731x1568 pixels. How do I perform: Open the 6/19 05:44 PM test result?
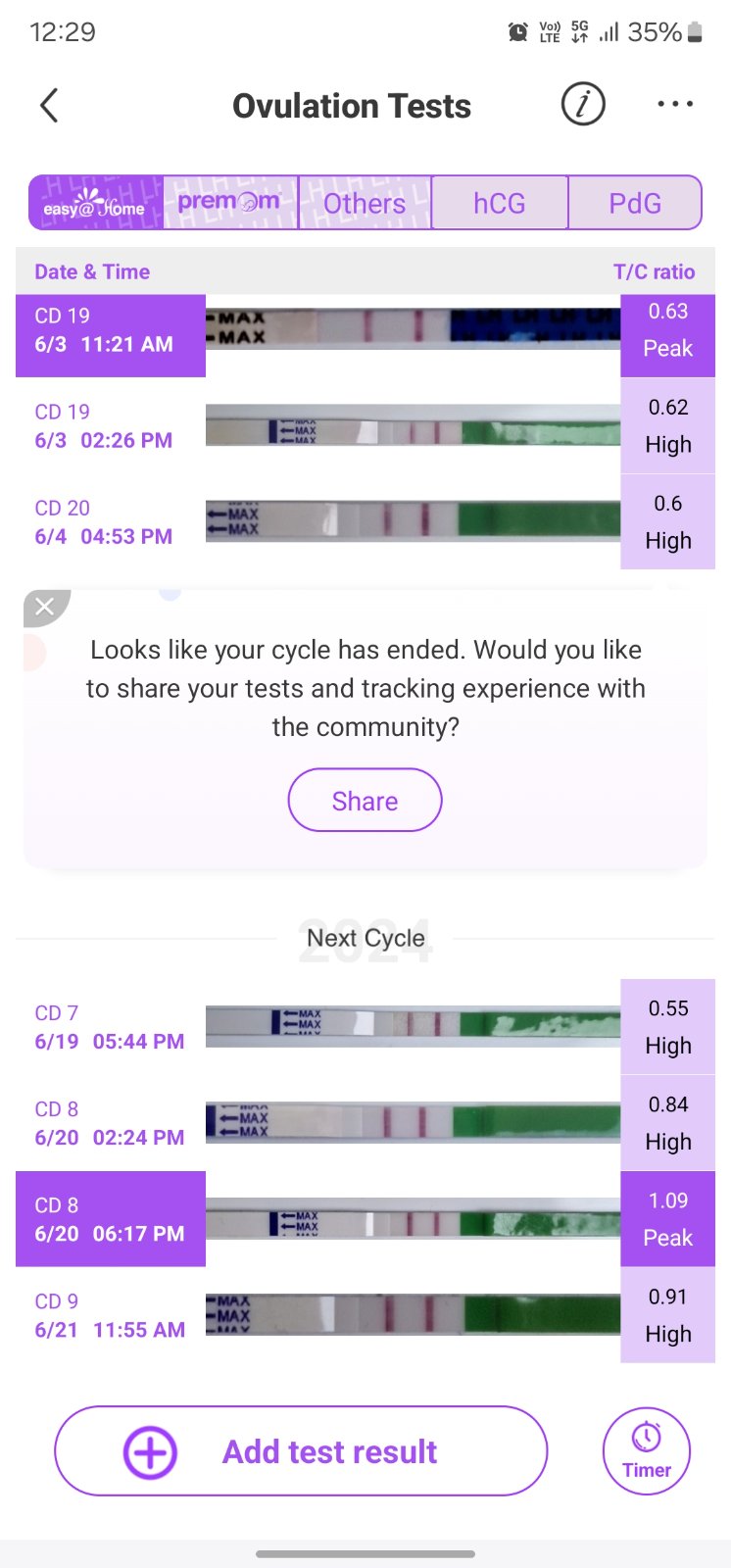(x=365, y=1028)
